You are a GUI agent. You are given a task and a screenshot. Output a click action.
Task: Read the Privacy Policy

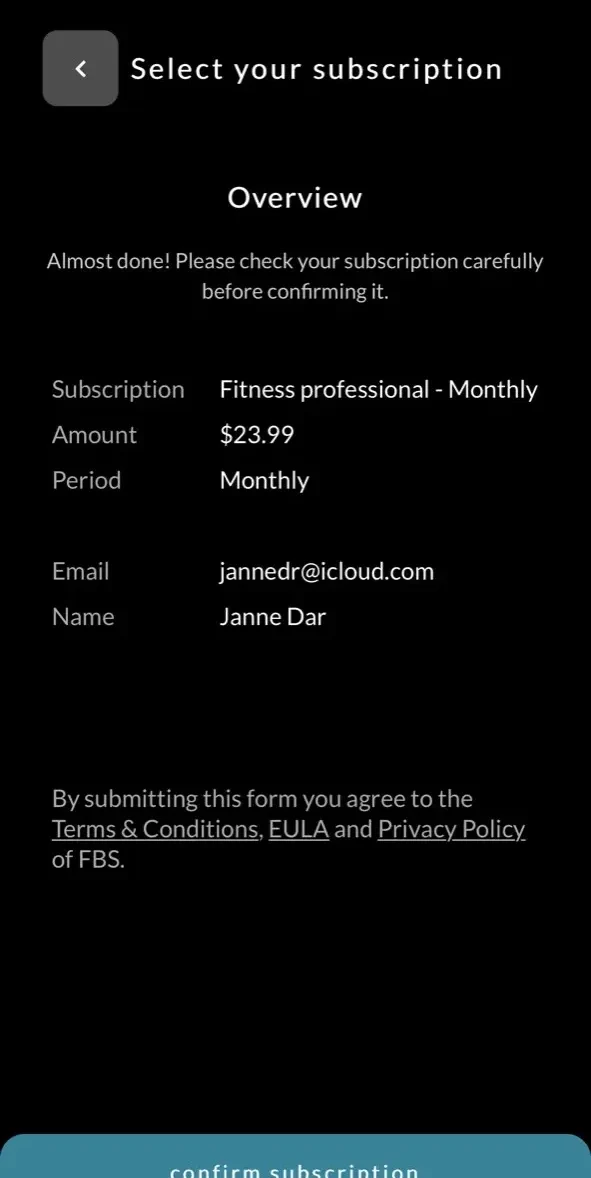pyautogui.click(x=451, y=829)
